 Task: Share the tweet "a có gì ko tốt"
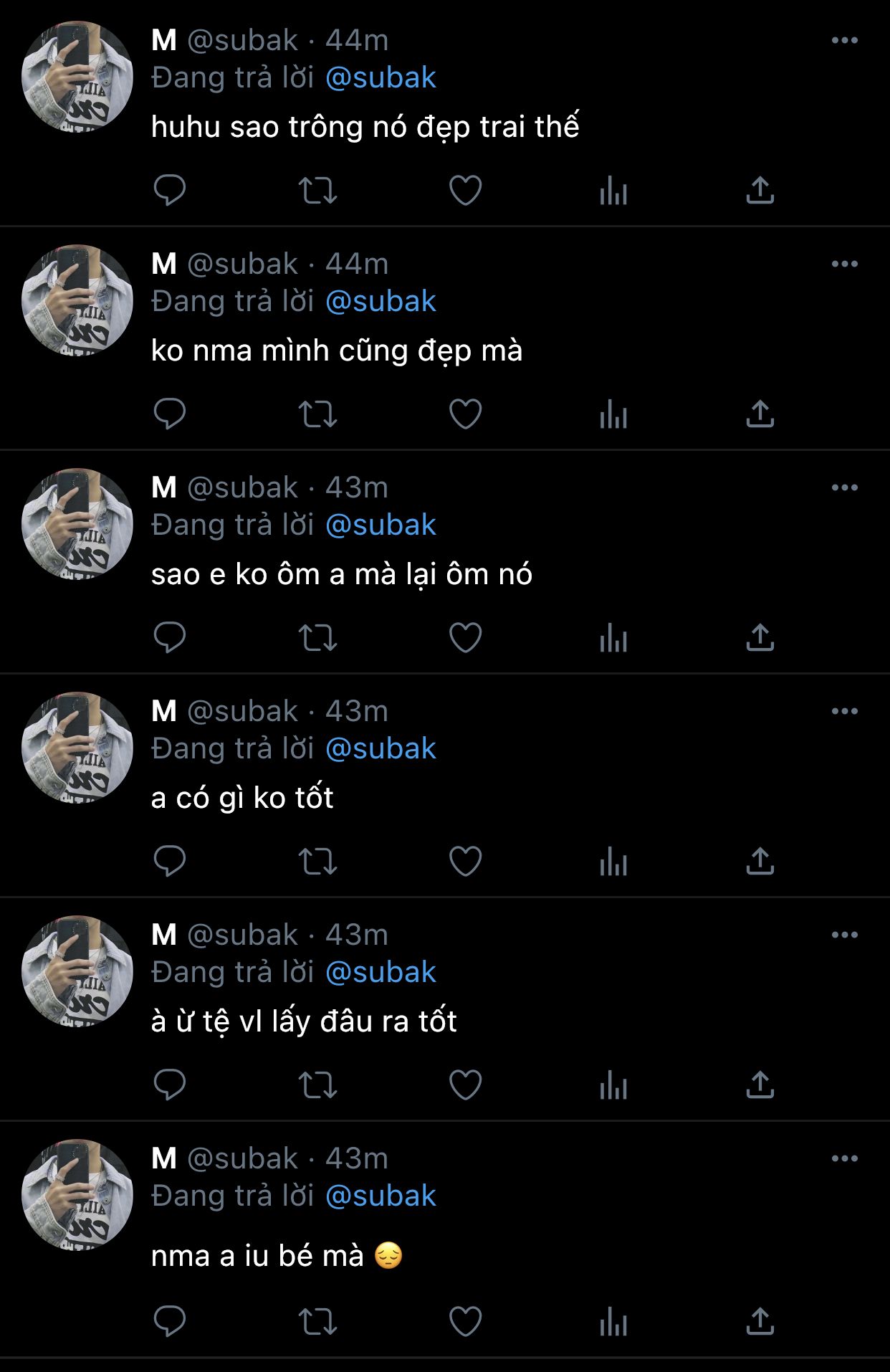pos(760,862)
